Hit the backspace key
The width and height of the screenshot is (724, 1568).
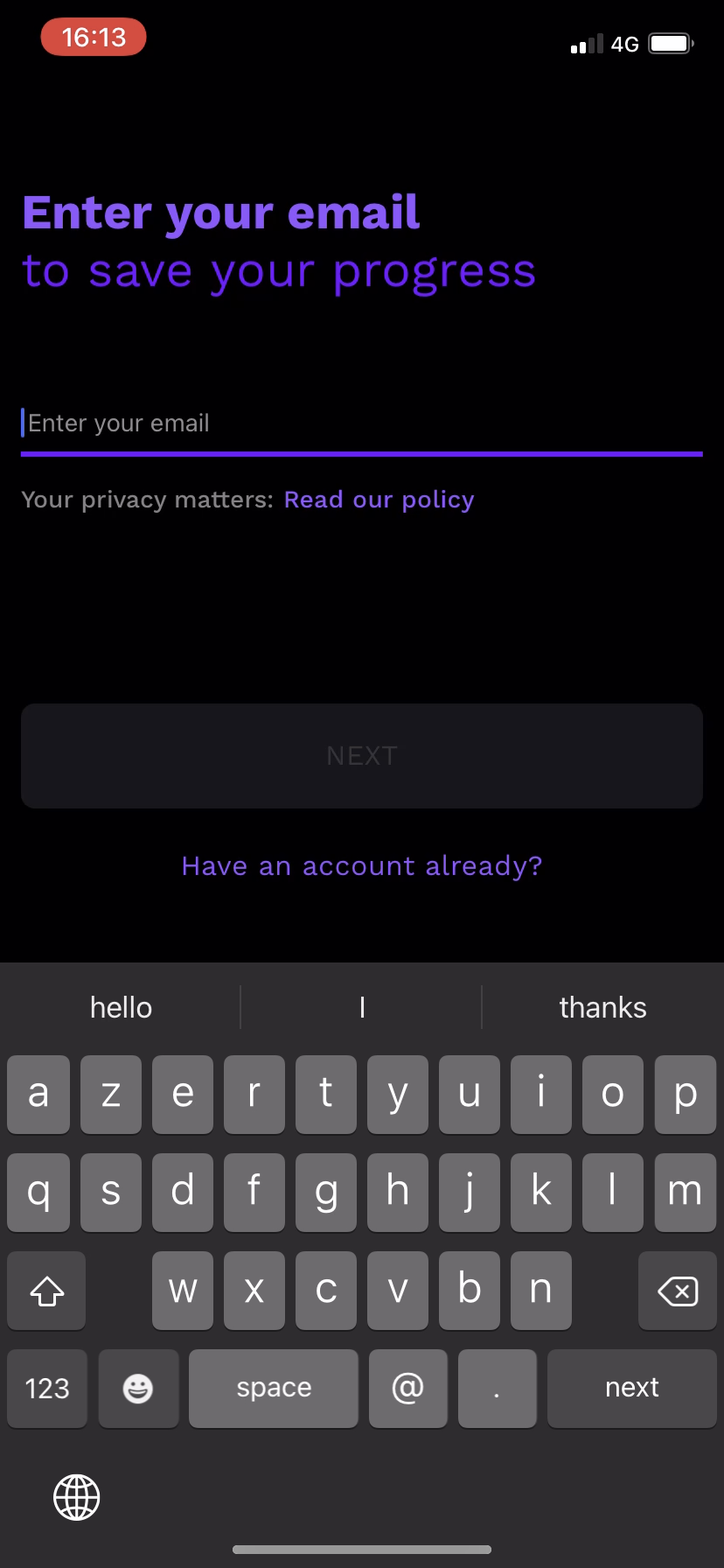(677, 1291)
